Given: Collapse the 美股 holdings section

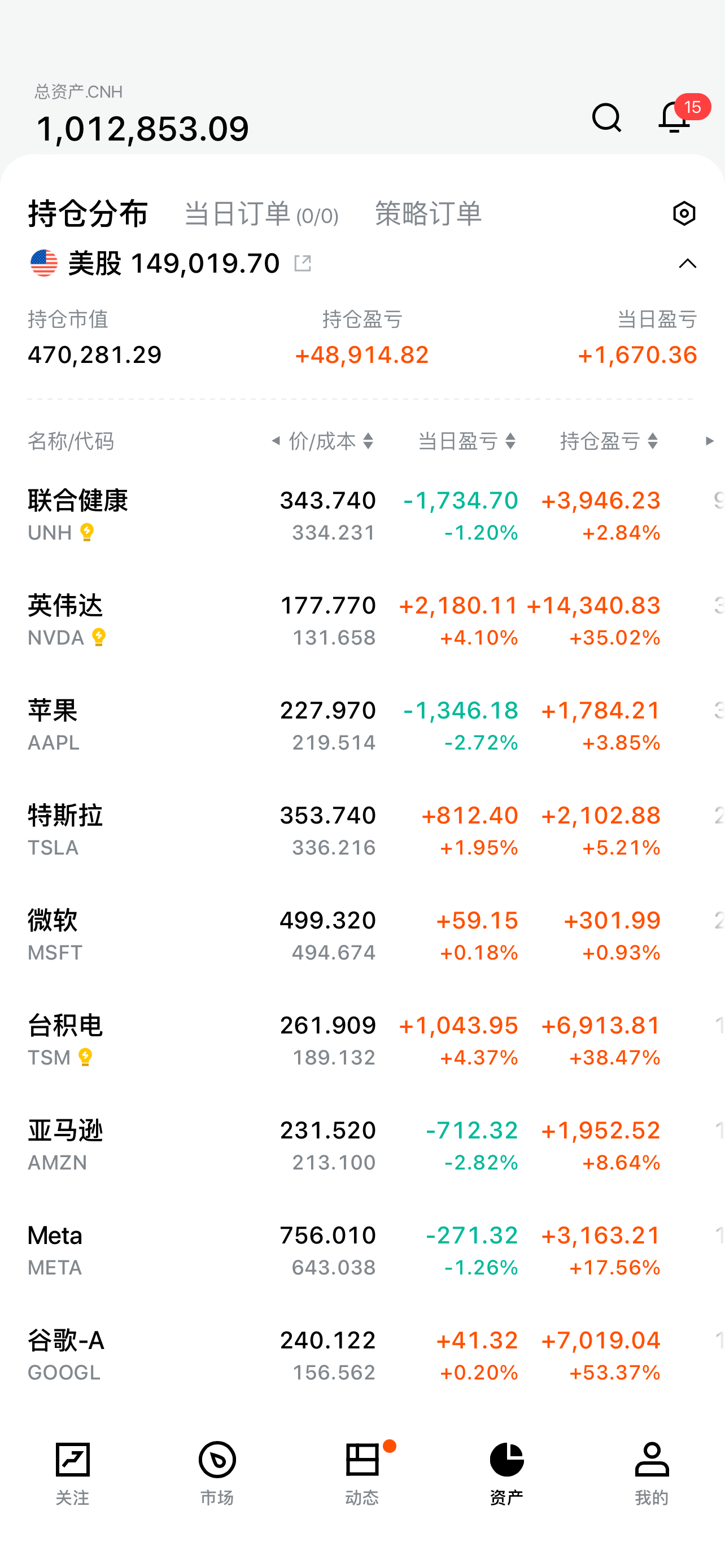Looking at the screenshot, I should 688,264.
